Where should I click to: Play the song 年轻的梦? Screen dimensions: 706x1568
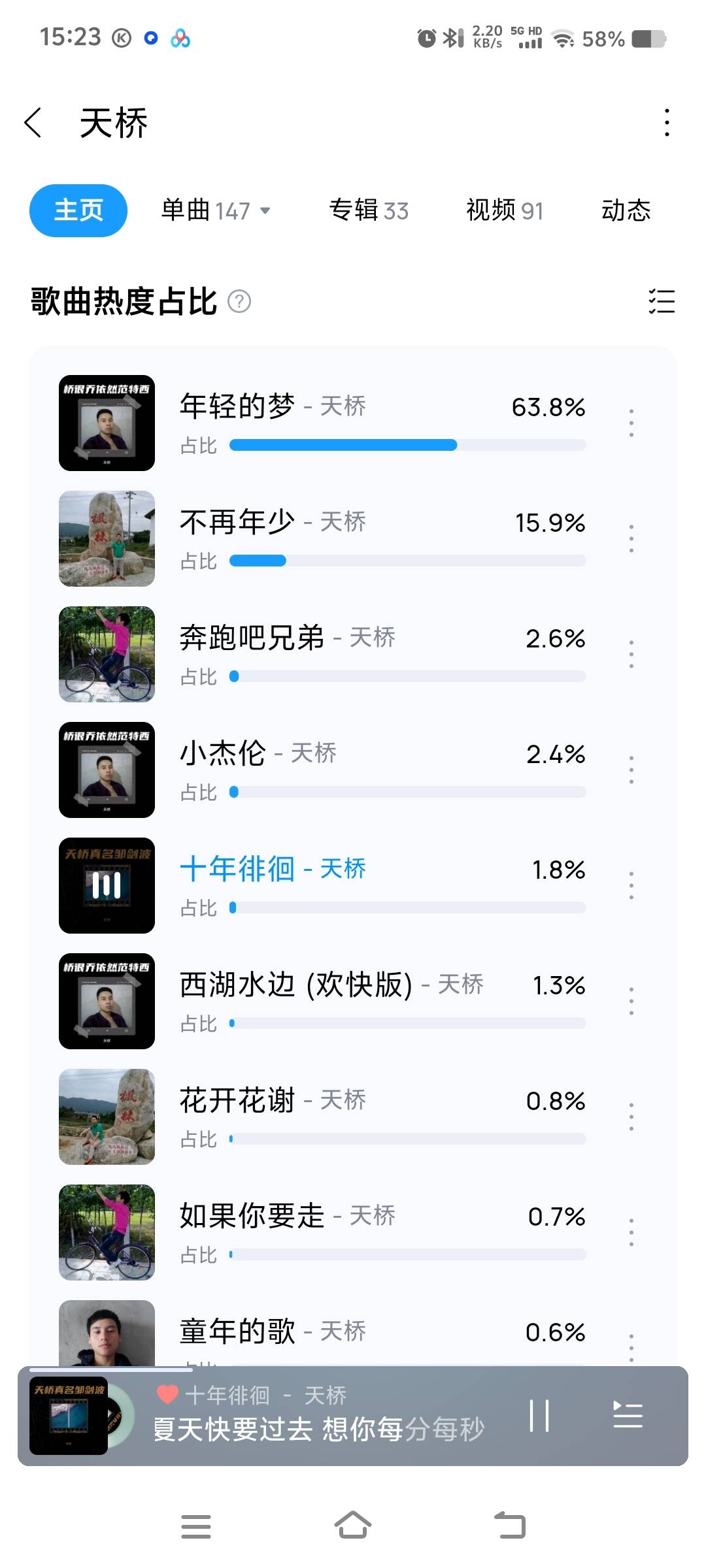pos(237,406)
